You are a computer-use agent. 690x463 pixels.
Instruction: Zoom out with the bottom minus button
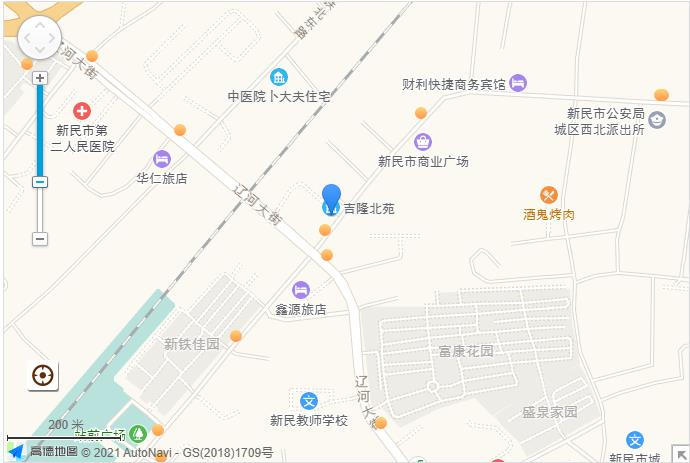(x=40, y=239)
